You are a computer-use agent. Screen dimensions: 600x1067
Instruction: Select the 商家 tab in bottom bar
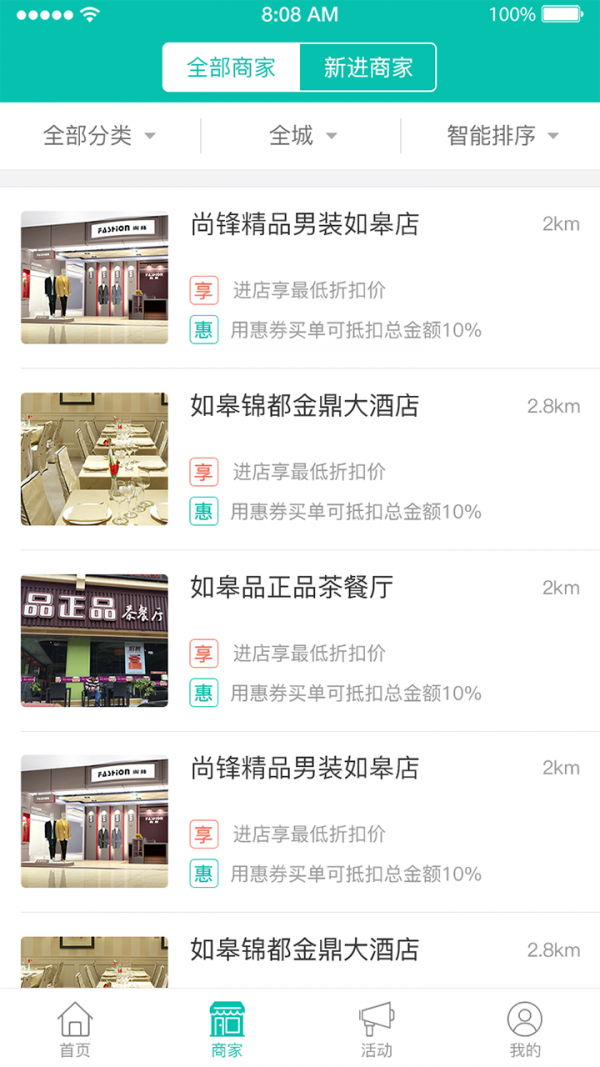226,1029
